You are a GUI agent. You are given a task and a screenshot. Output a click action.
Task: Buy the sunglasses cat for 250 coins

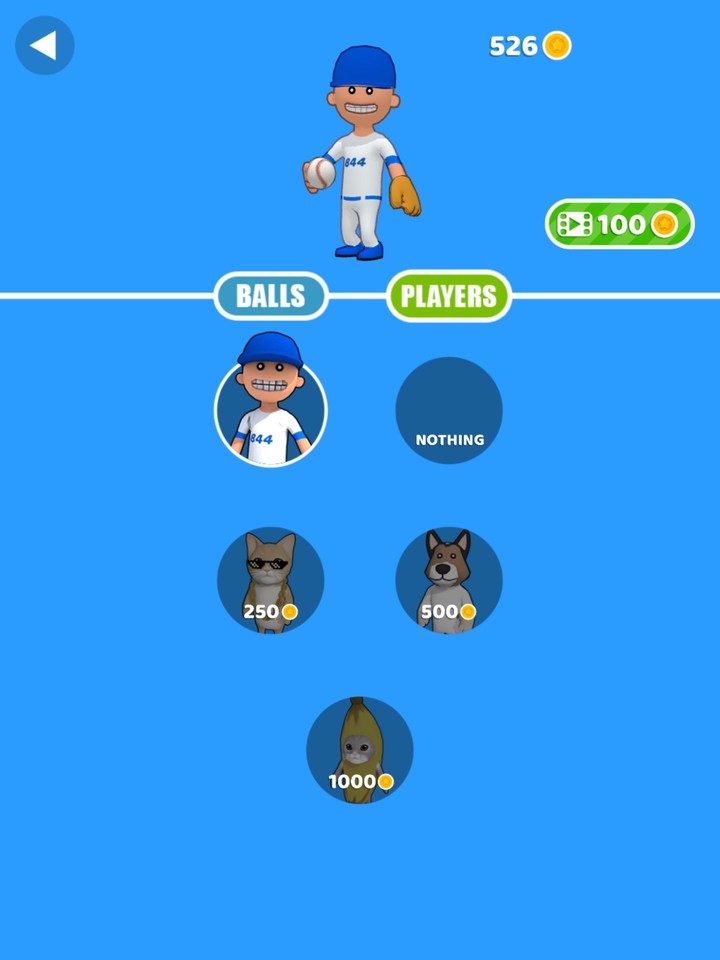coord(271,581)
